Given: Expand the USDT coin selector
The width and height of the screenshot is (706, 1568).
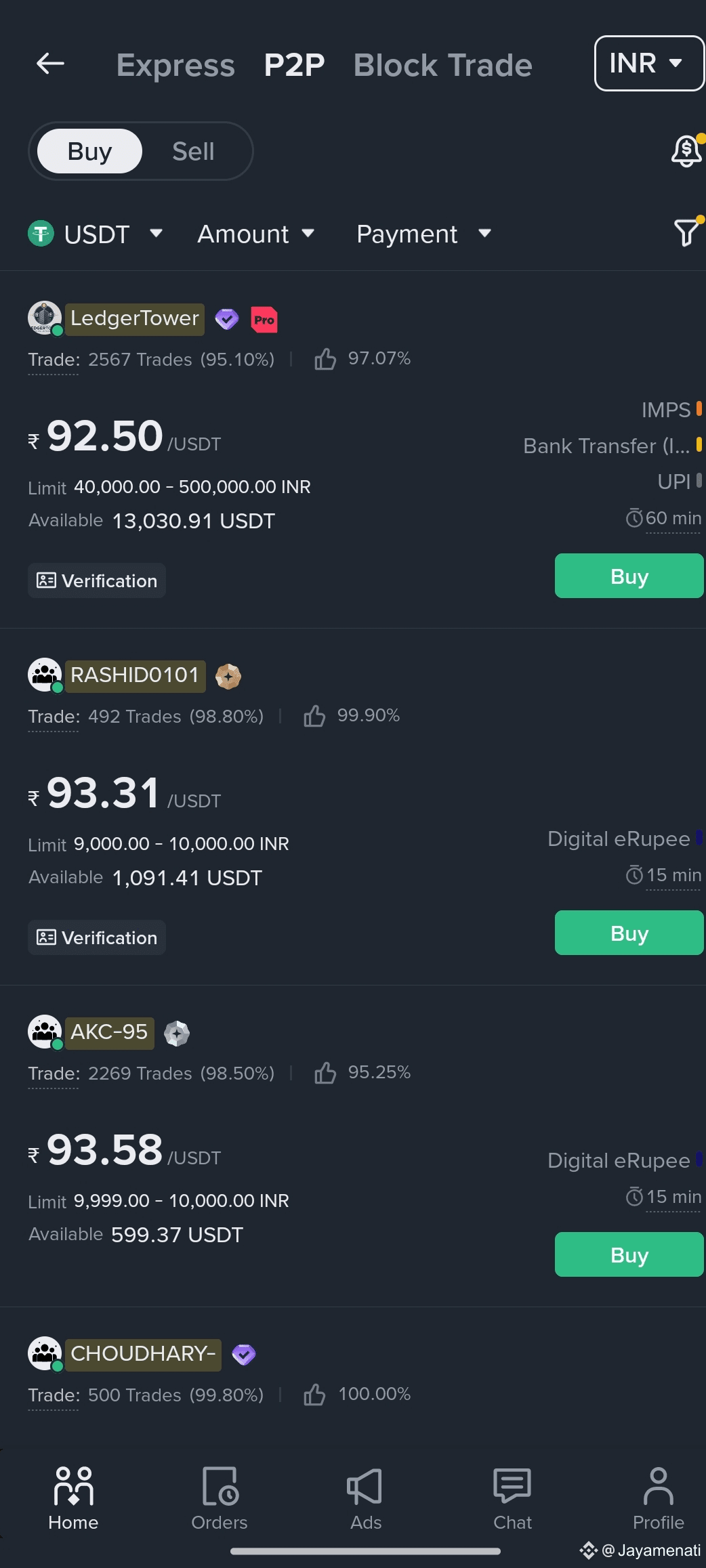Looking at the screenshot, I should click(x=96, y=234).
